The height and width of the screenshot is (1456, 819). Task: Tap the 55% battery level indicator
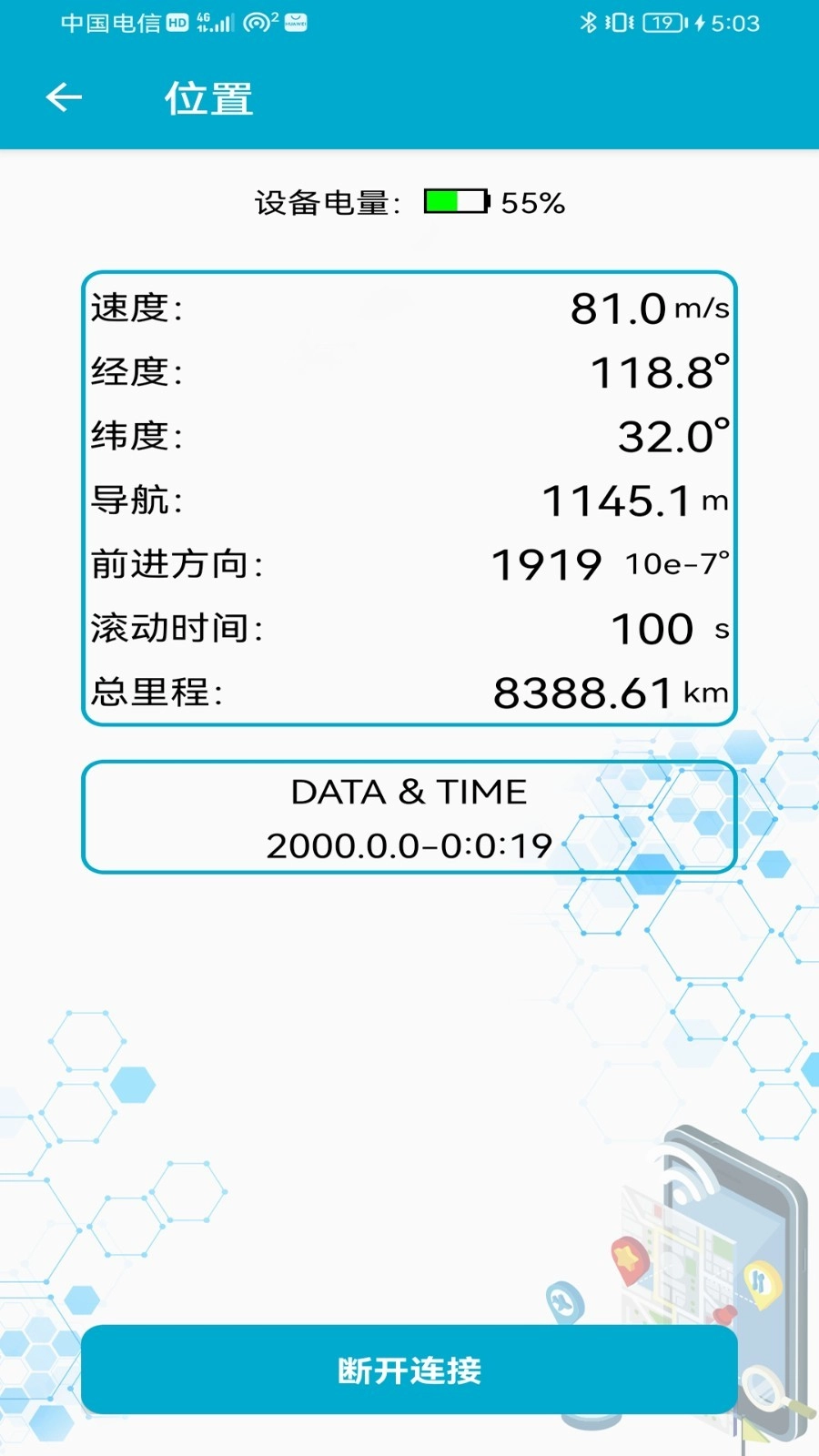pyautogui.click(x=532, y=204)
